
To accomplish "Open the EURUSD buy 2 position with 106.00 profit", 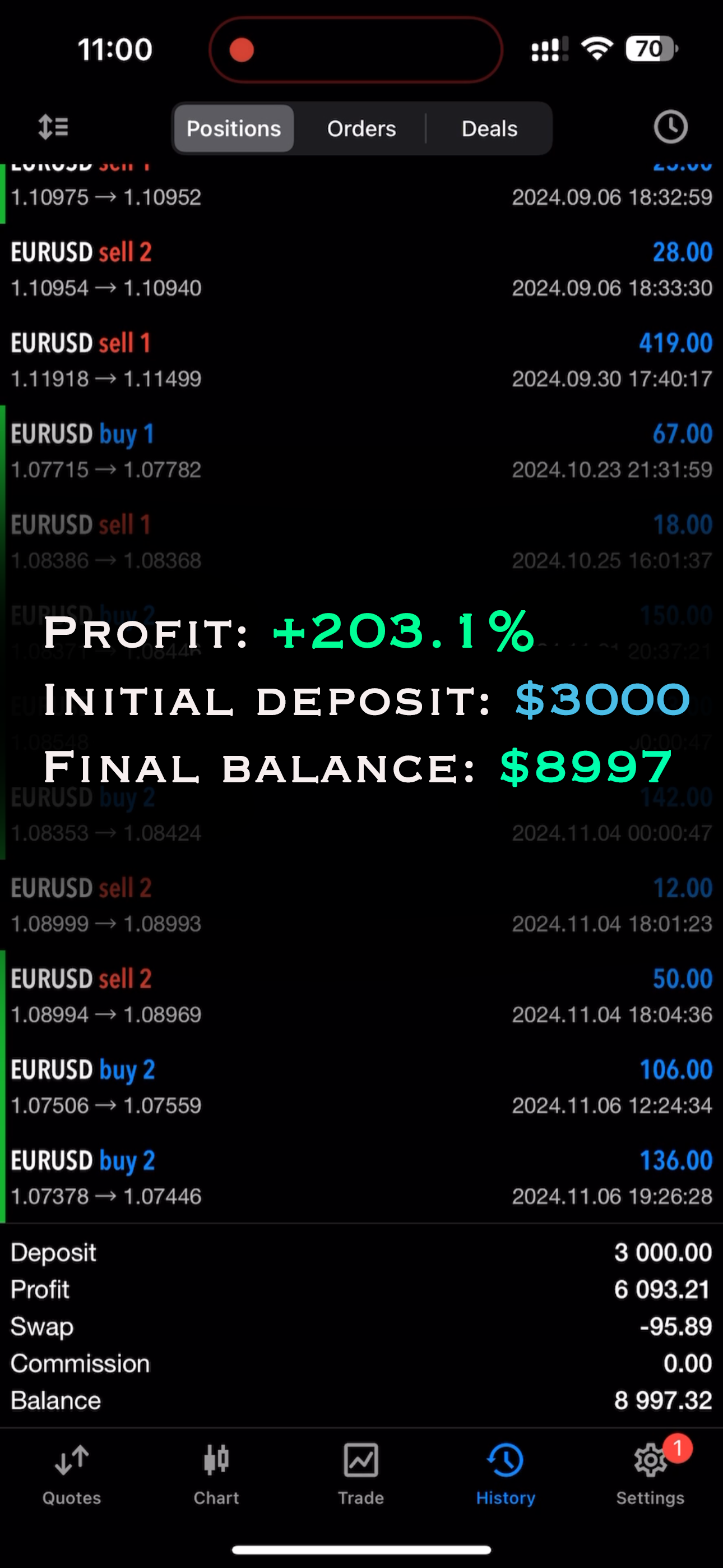I will pyautogui.click(x=361, y=1086).
